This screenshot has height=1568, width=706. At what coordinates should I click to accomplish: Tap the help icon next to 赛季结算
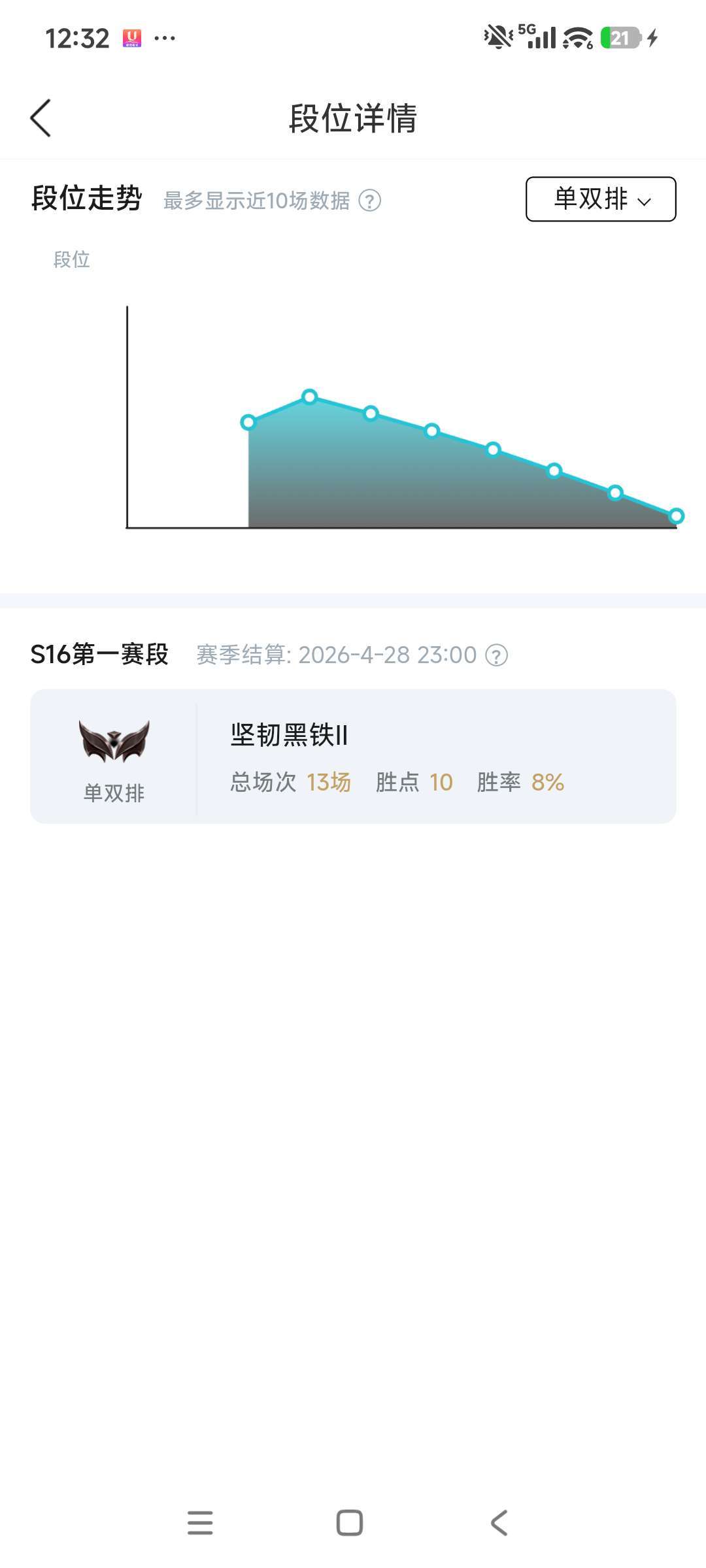(497, 655)
